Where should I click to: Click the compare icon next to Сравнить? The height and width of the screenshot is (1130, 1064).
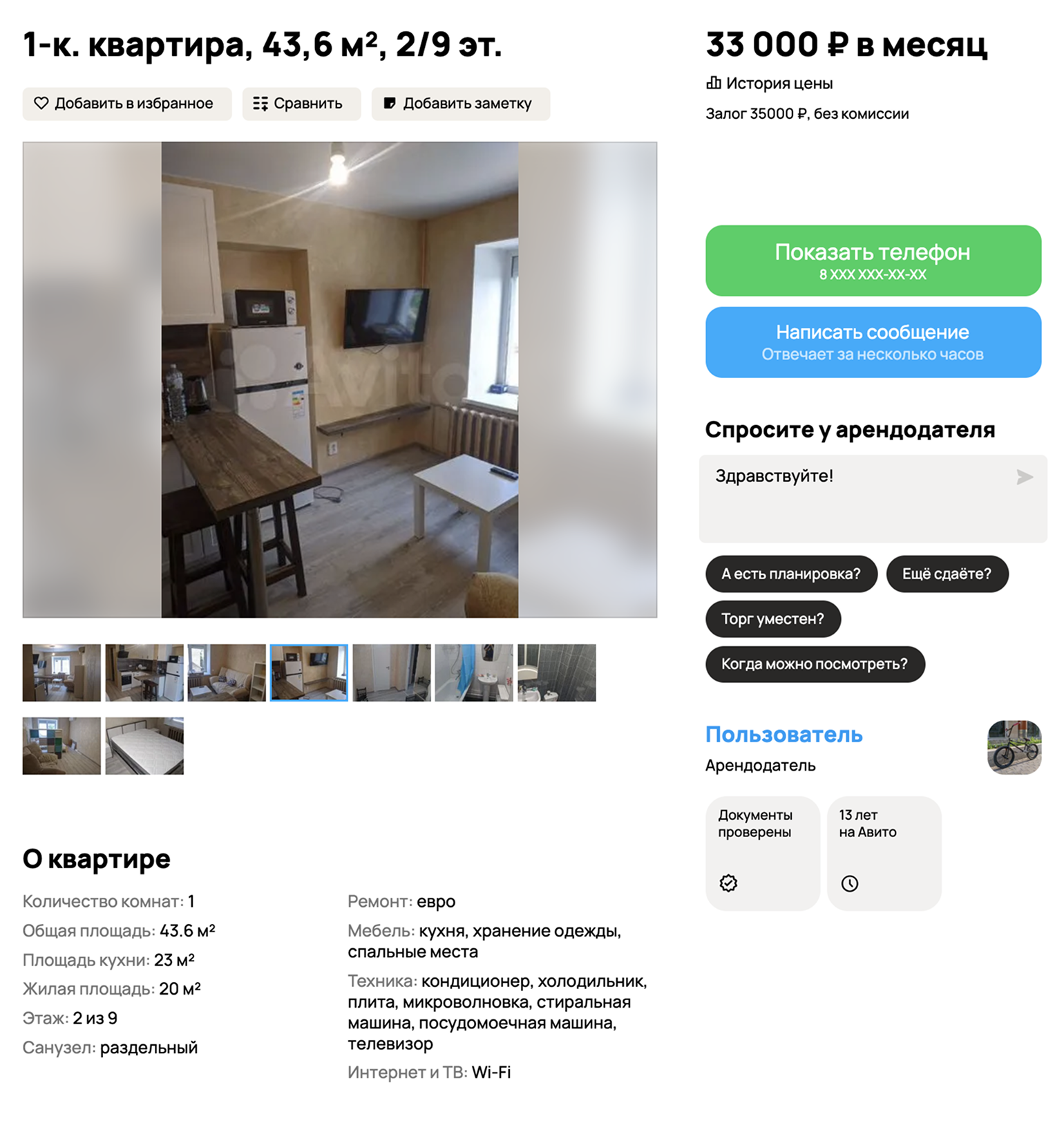[x=260, y=103]
